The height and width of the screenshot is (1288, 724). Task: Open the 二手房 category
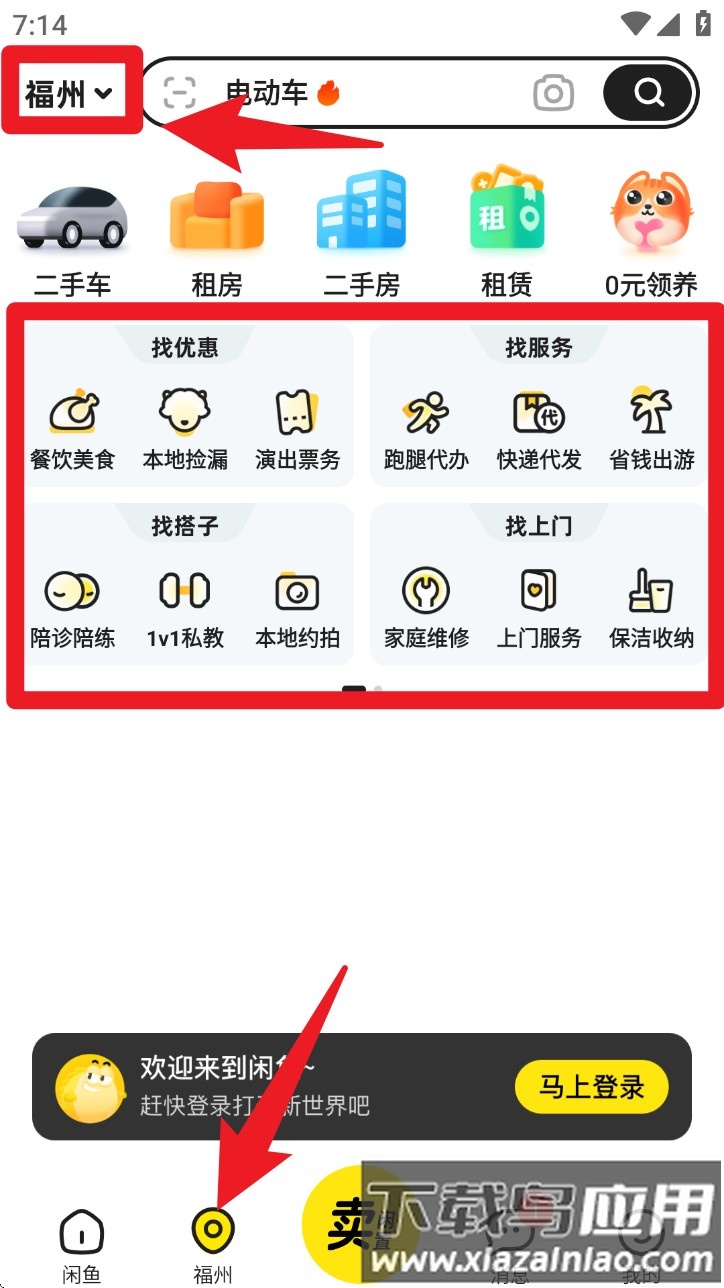coord(361,236)
